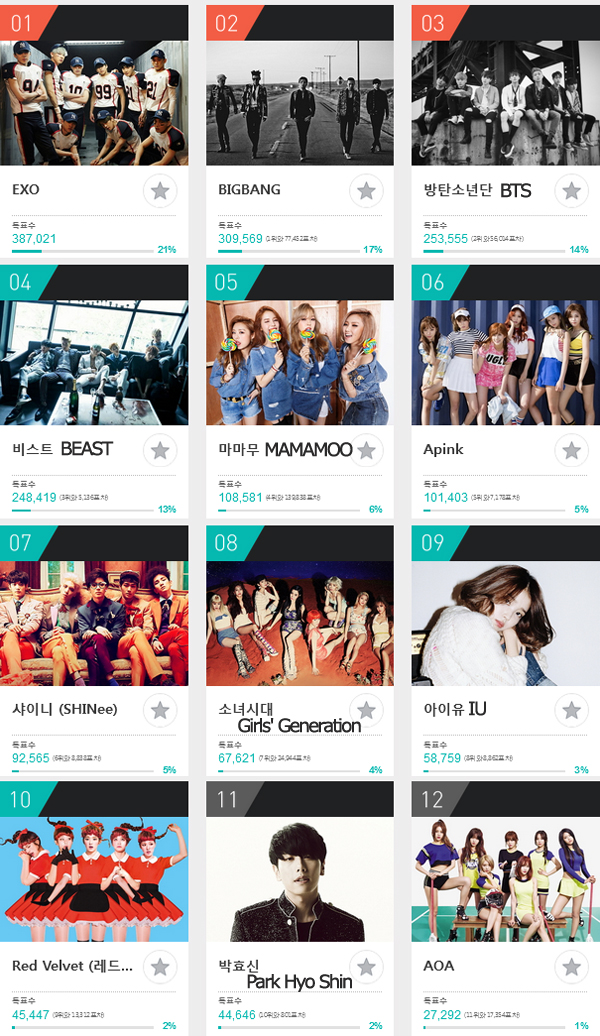Star the AOA entry

pos(571,967)
